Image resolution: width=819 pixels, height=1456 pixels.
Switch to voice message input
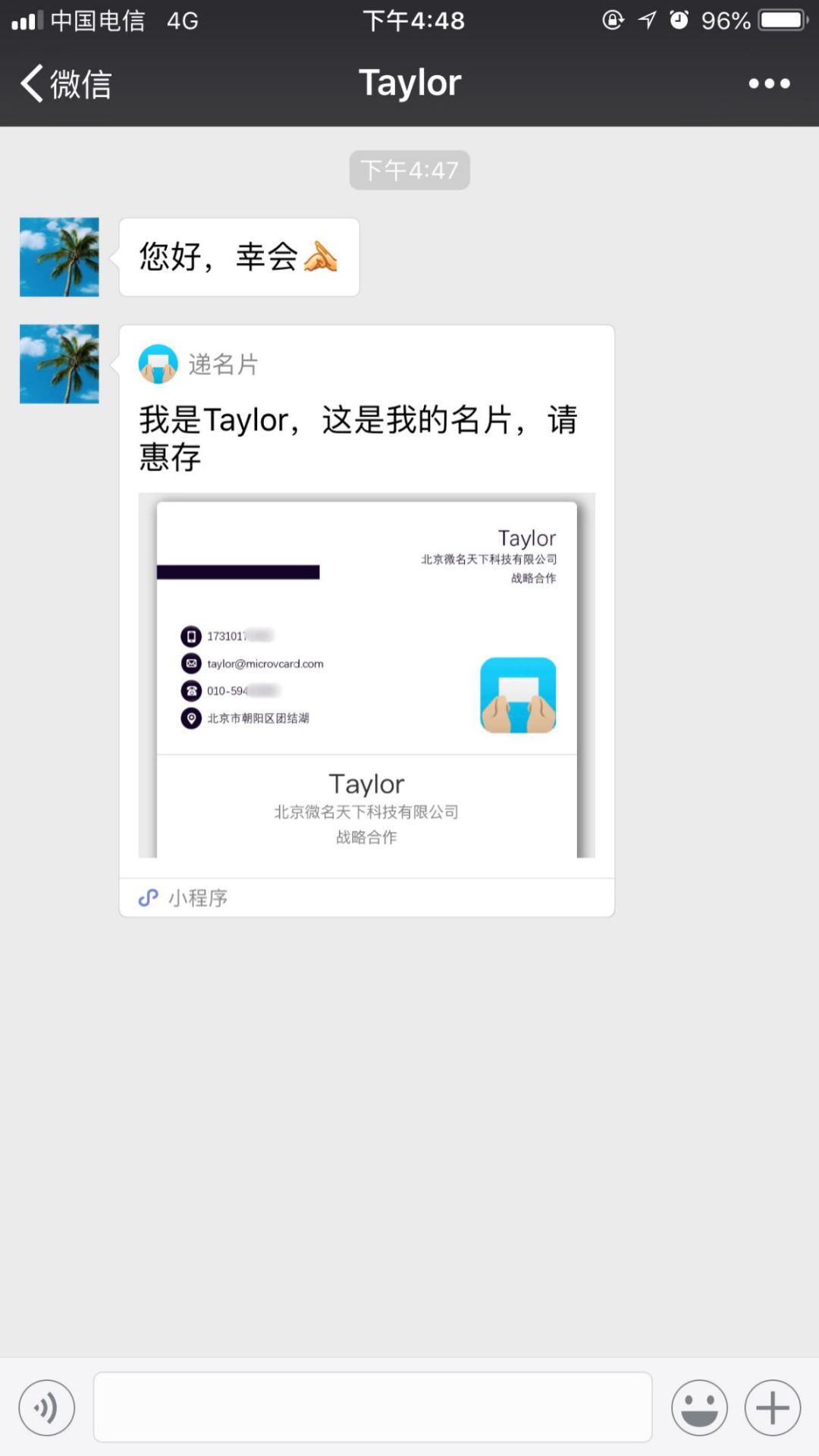click(x=47, y=1408)
